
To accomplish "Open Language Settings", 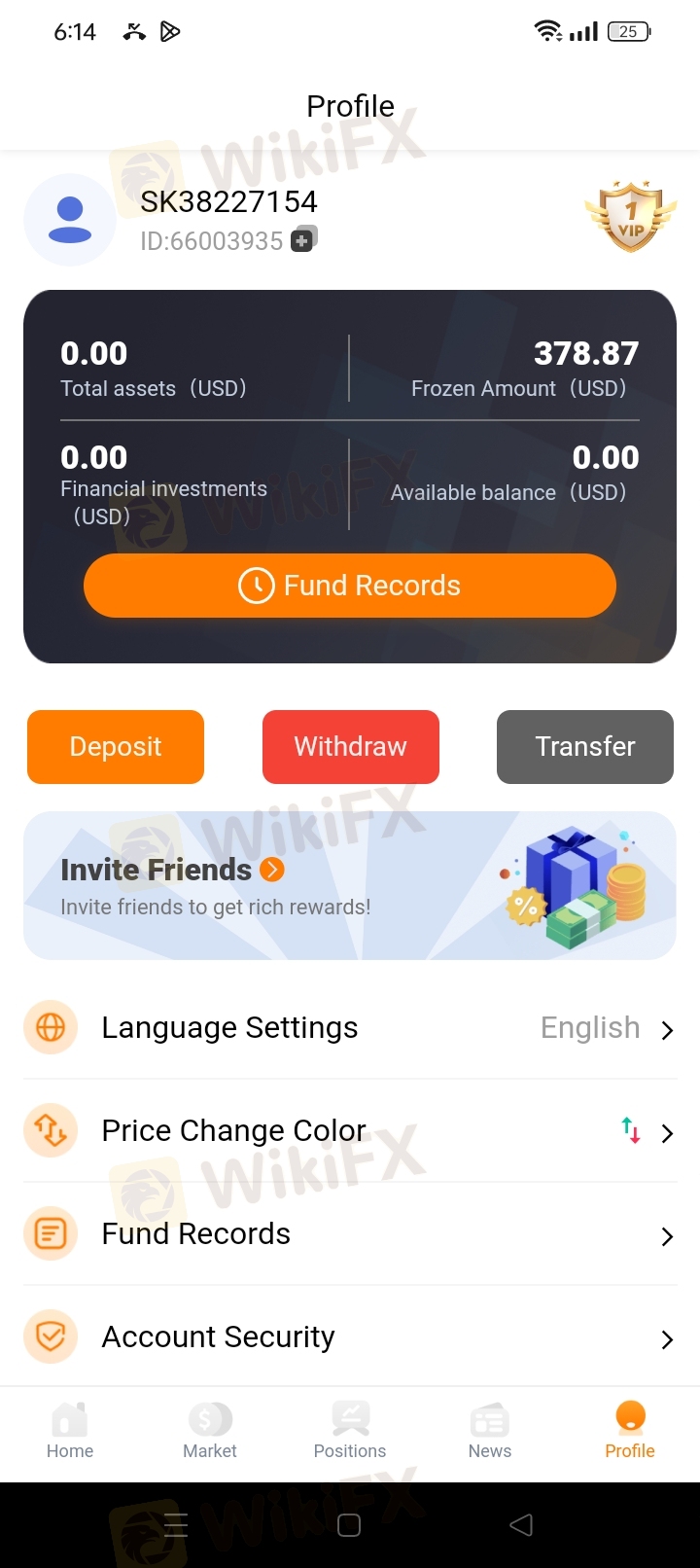I will 350,1028.
